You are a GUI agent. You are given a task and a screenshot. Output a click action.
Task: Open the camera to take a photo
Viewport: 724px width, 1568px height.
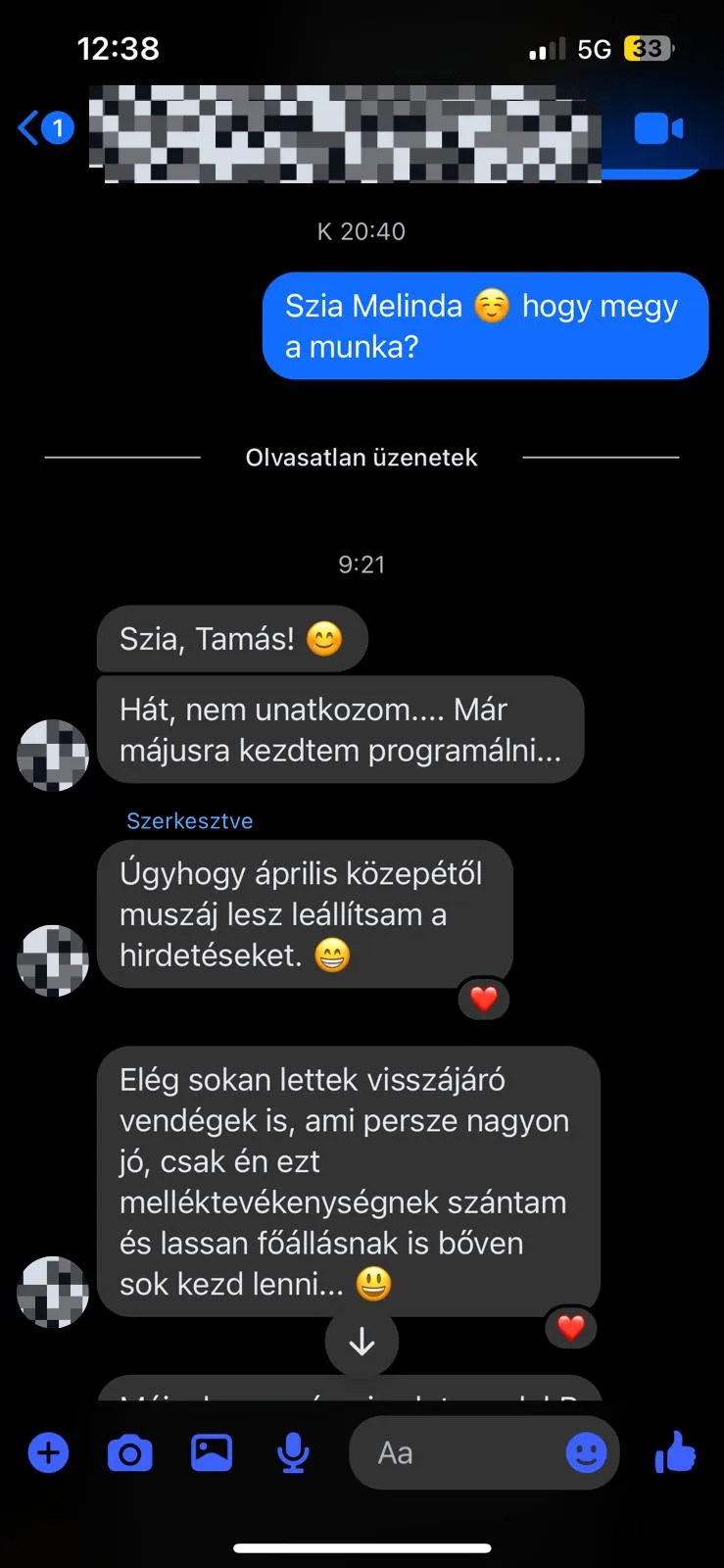[x=129, y=1452]
